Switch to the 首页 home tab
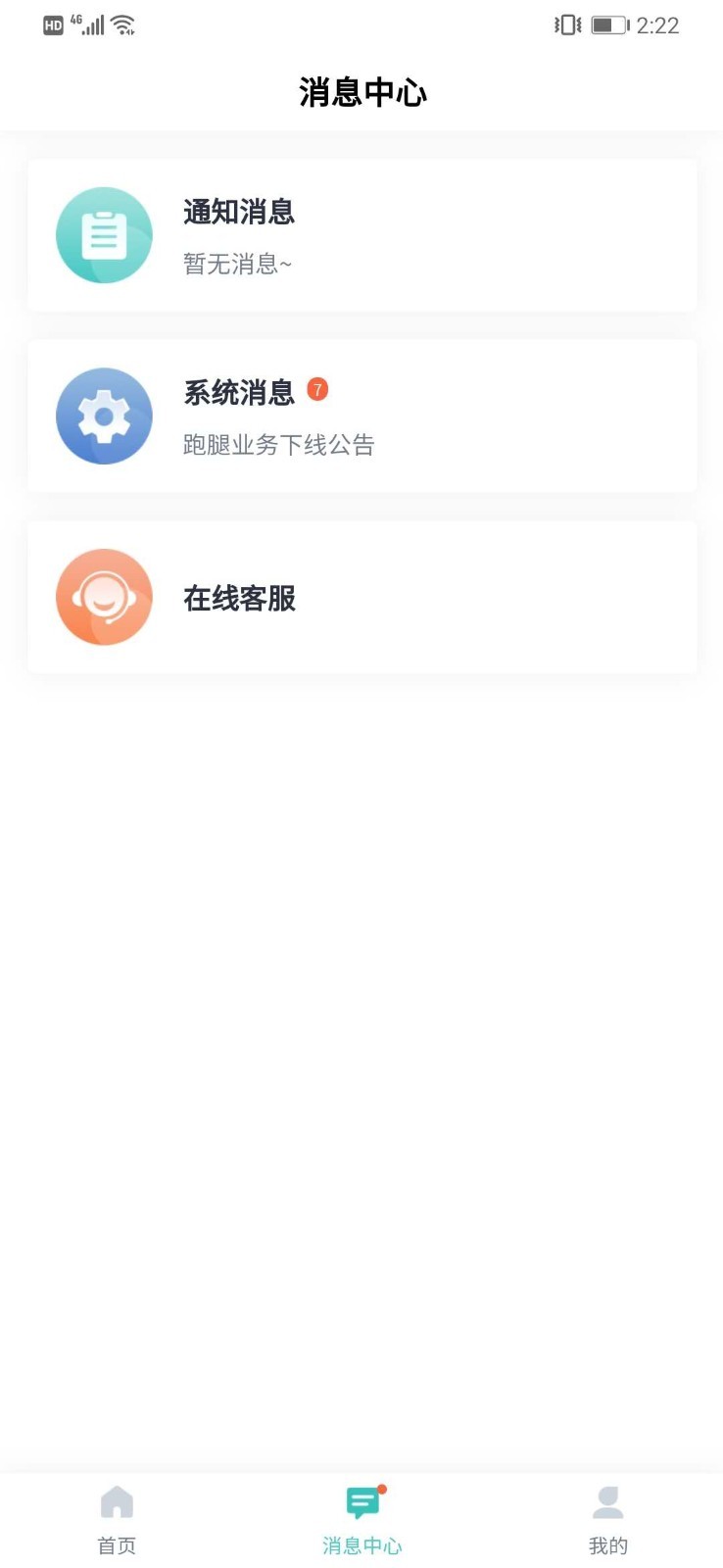723x1568 pixels. pyautogui.click(x=117, y=1520)
